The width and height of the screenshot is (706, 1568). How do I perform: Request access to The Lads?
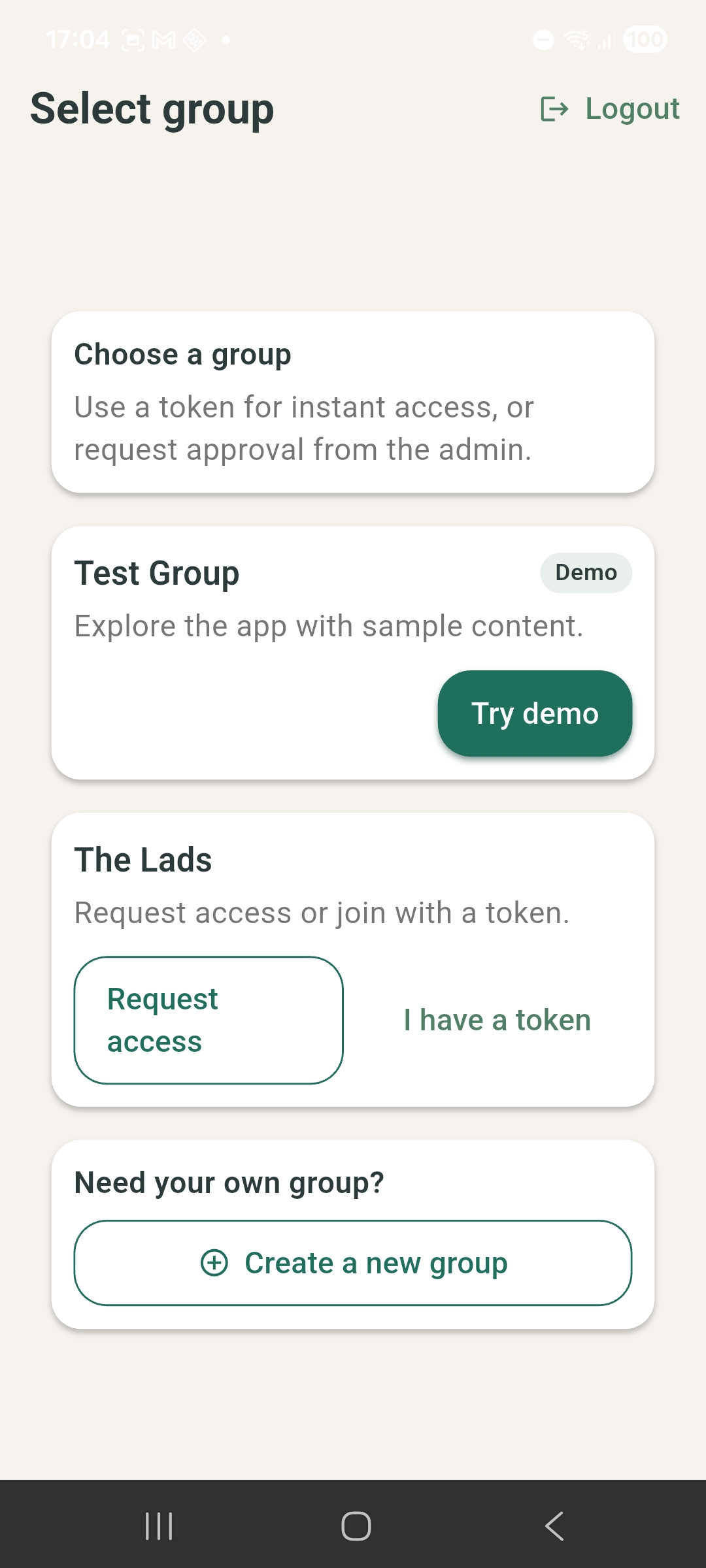coord(209,1020)
